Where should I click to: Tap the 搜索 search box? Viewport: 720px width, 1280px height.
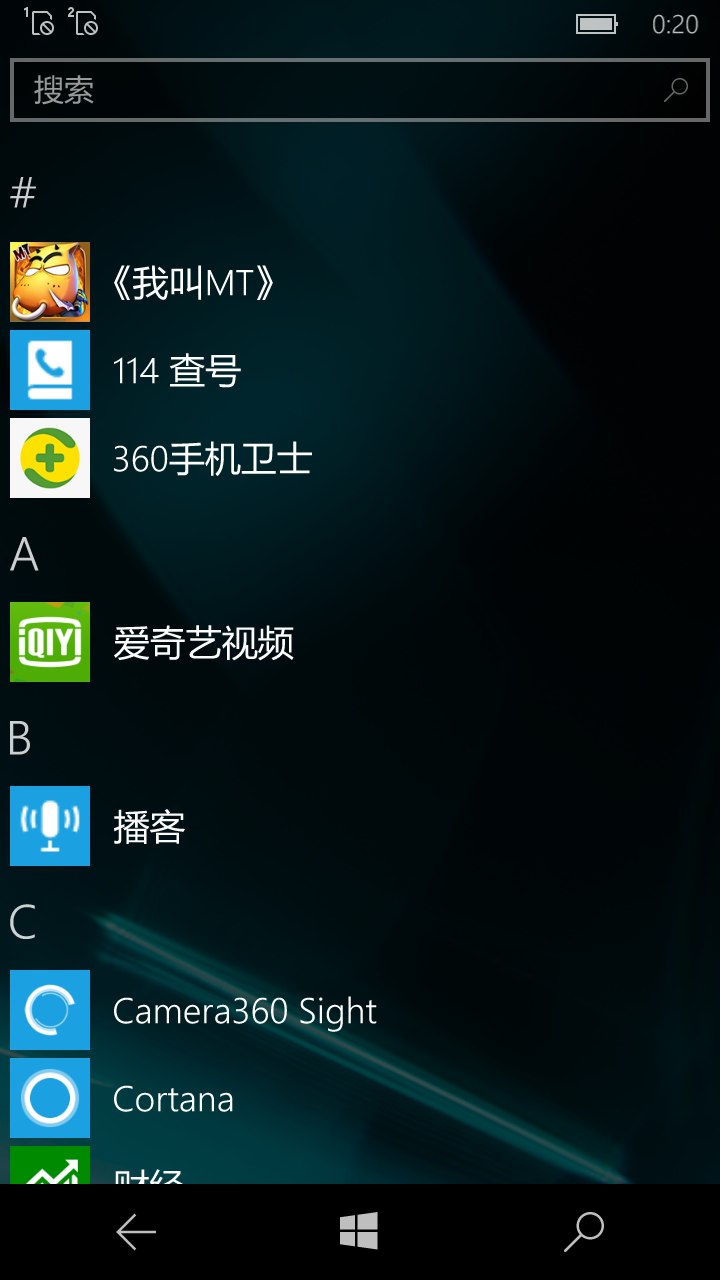click(360, 90)
